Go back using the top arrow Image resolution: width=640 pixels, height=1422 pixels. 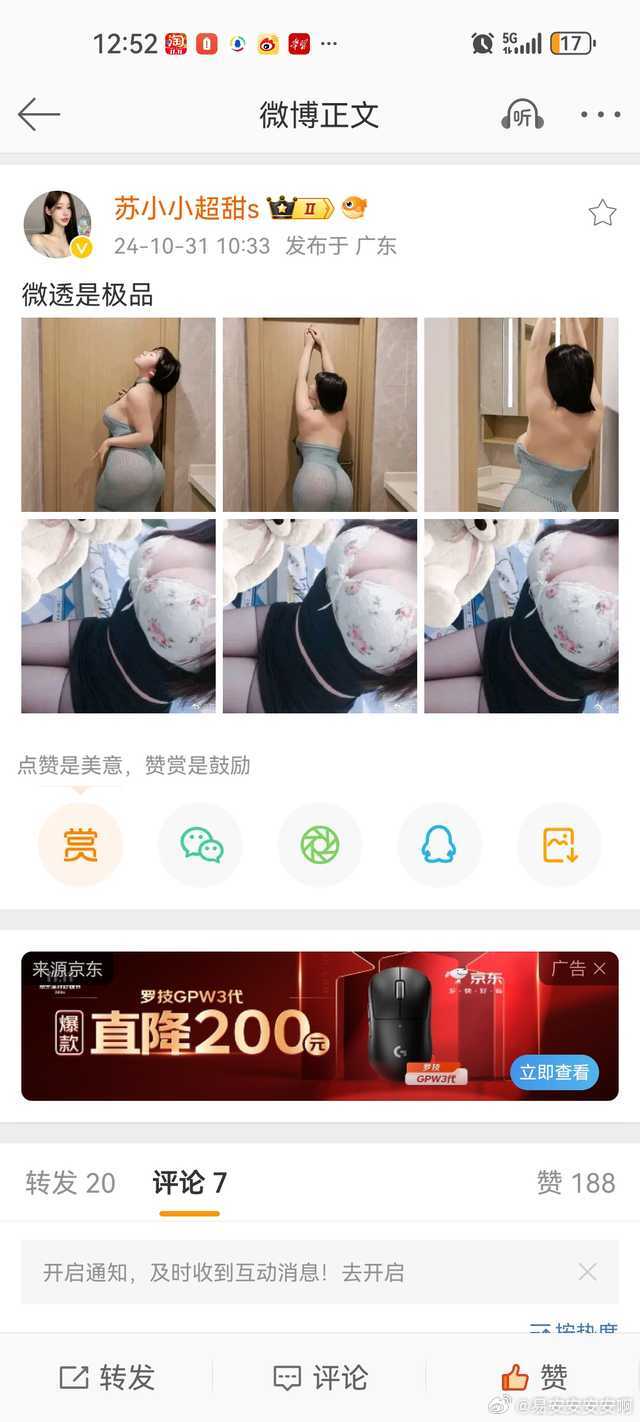pos(39,114)
